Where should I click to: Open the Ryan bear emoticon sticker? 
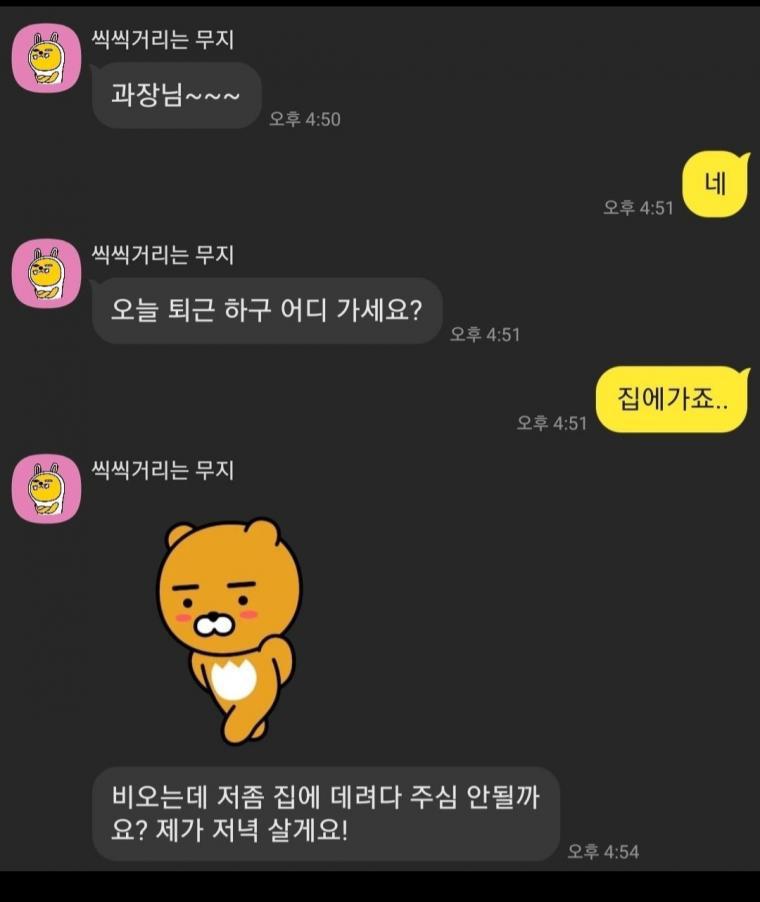228,629
